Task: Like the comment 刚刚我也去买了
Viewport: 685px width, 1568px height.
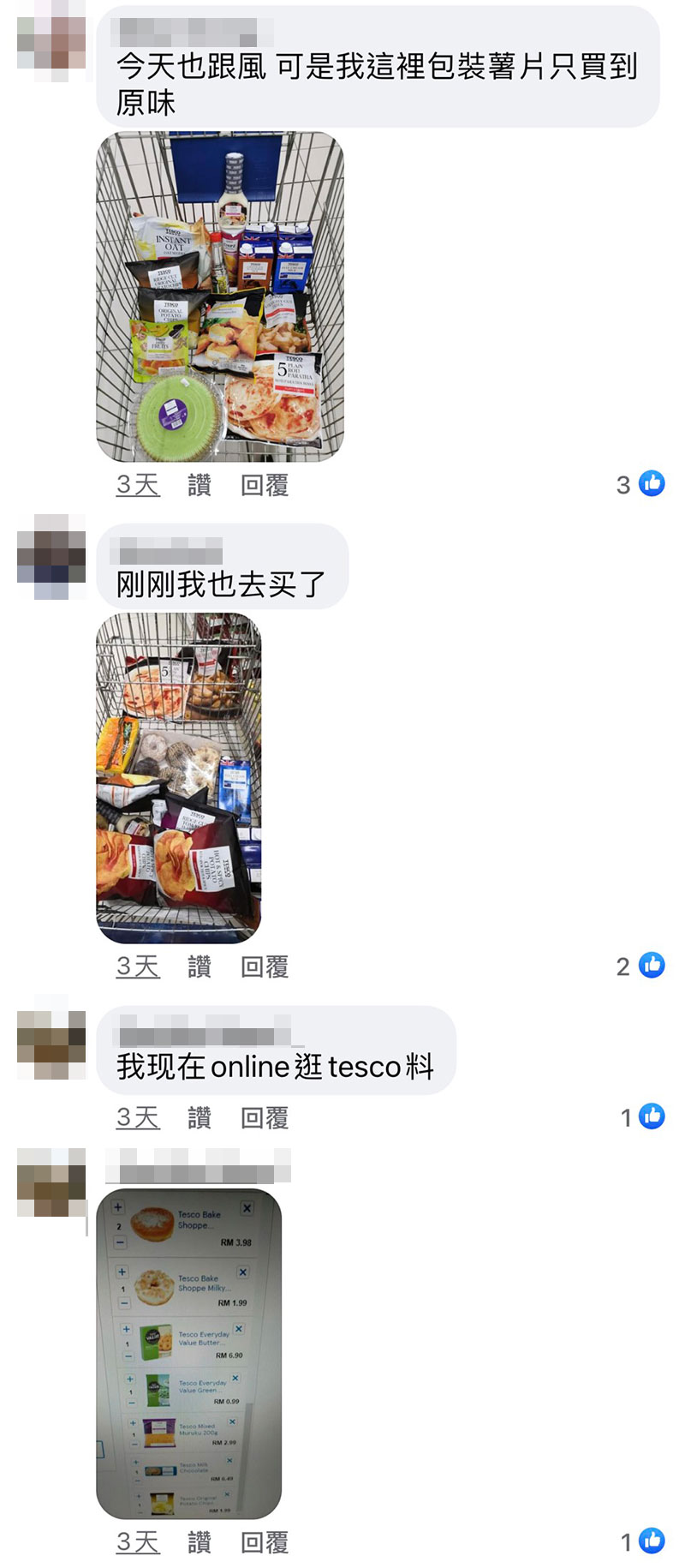Action: [199, 967]
